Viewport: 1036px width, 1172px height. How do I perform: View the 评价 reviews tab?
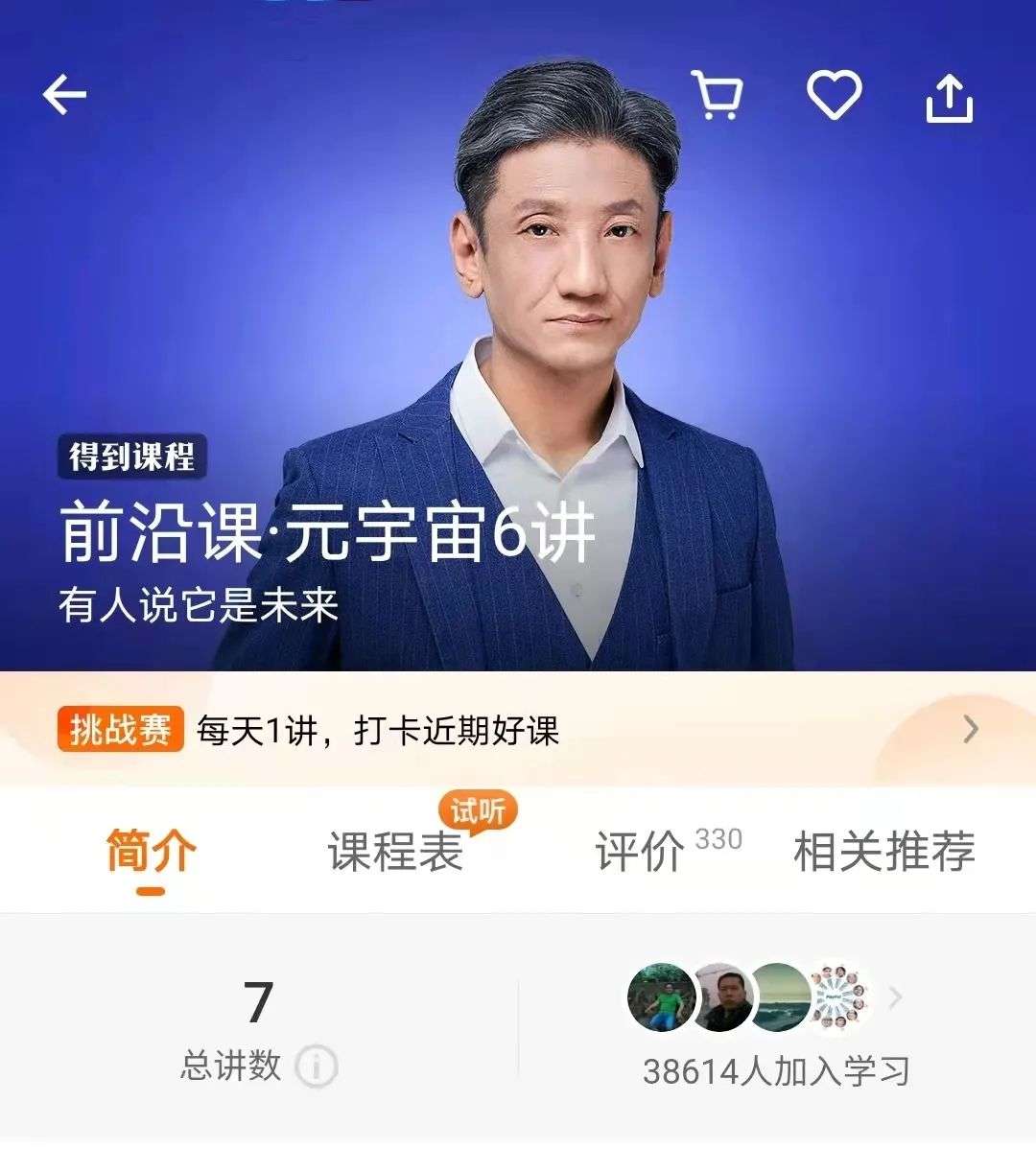tap(641, 852)
